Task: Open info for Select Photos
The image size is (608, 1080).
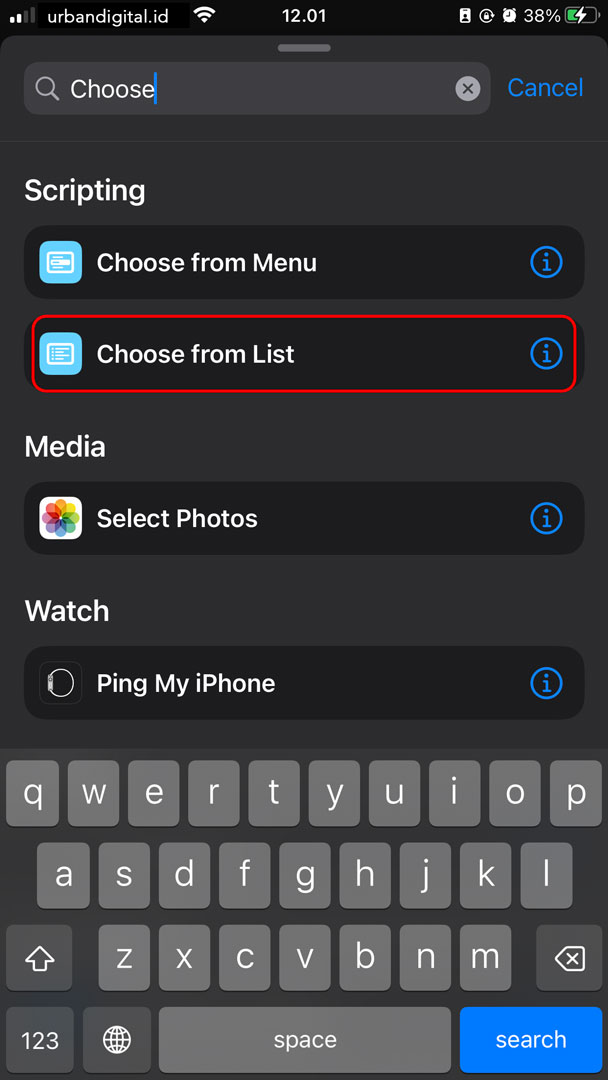Action: tap(546, 519)
